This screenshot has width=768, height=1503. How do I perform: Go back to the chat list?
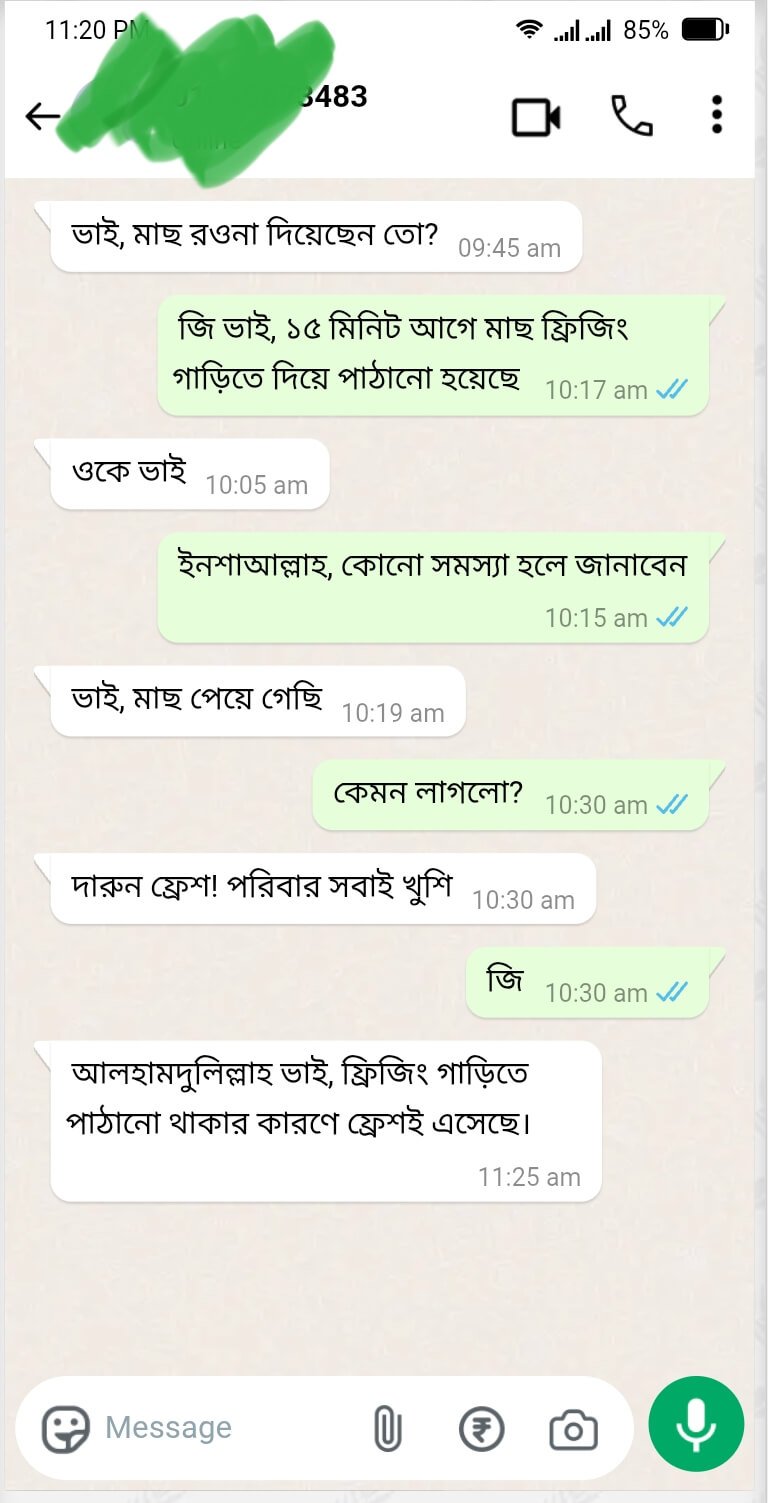coord(42,117)
